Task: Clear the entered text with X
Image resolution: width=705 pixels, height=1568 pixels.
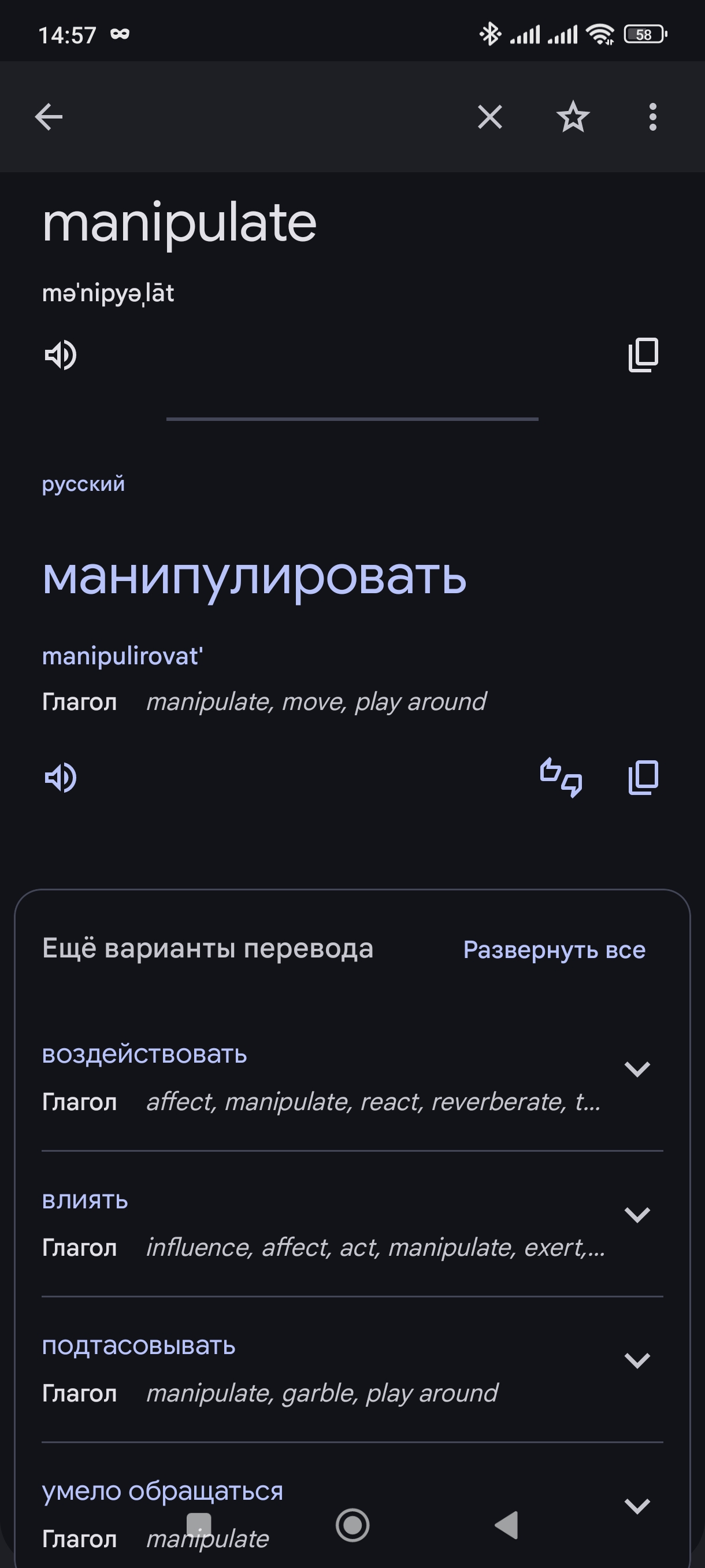Action: coord(489,117)
